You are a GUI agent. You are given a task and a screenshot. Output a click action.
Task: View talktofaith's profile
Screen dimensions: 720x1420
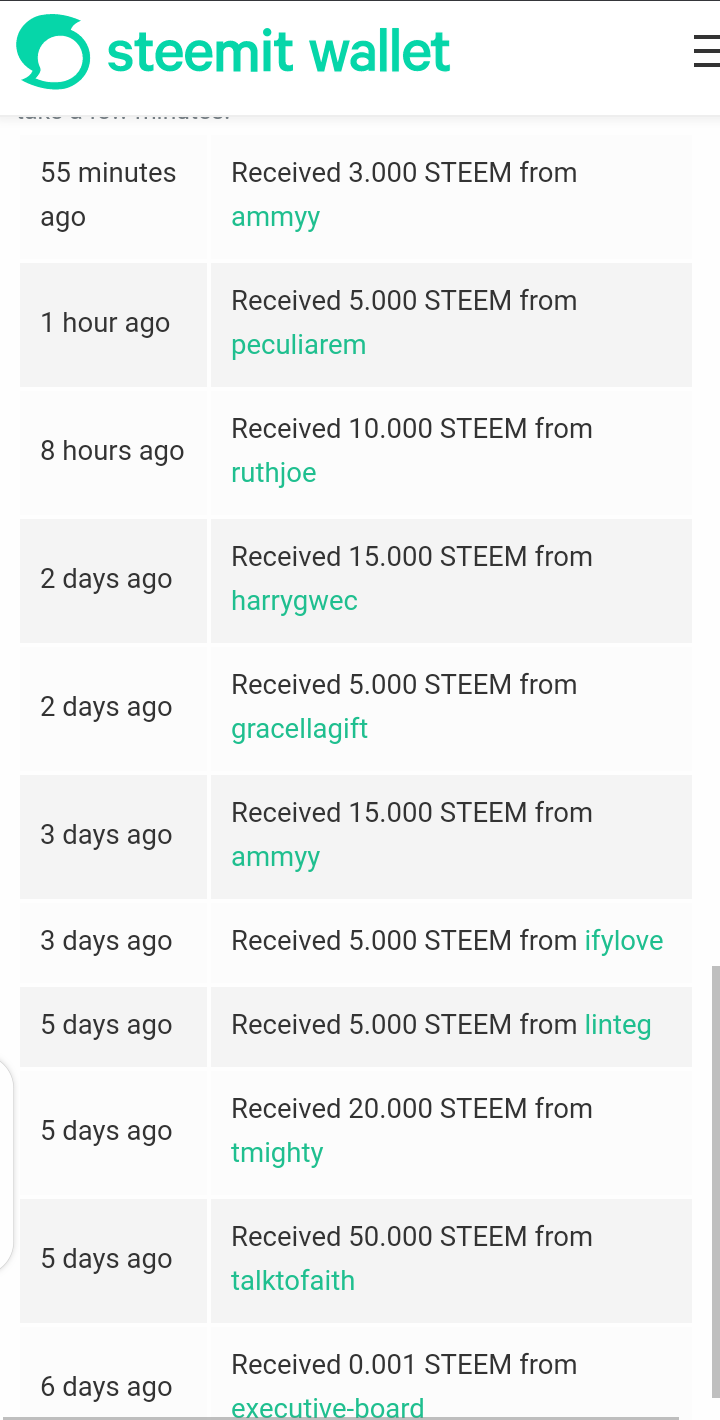(293, 1281)
